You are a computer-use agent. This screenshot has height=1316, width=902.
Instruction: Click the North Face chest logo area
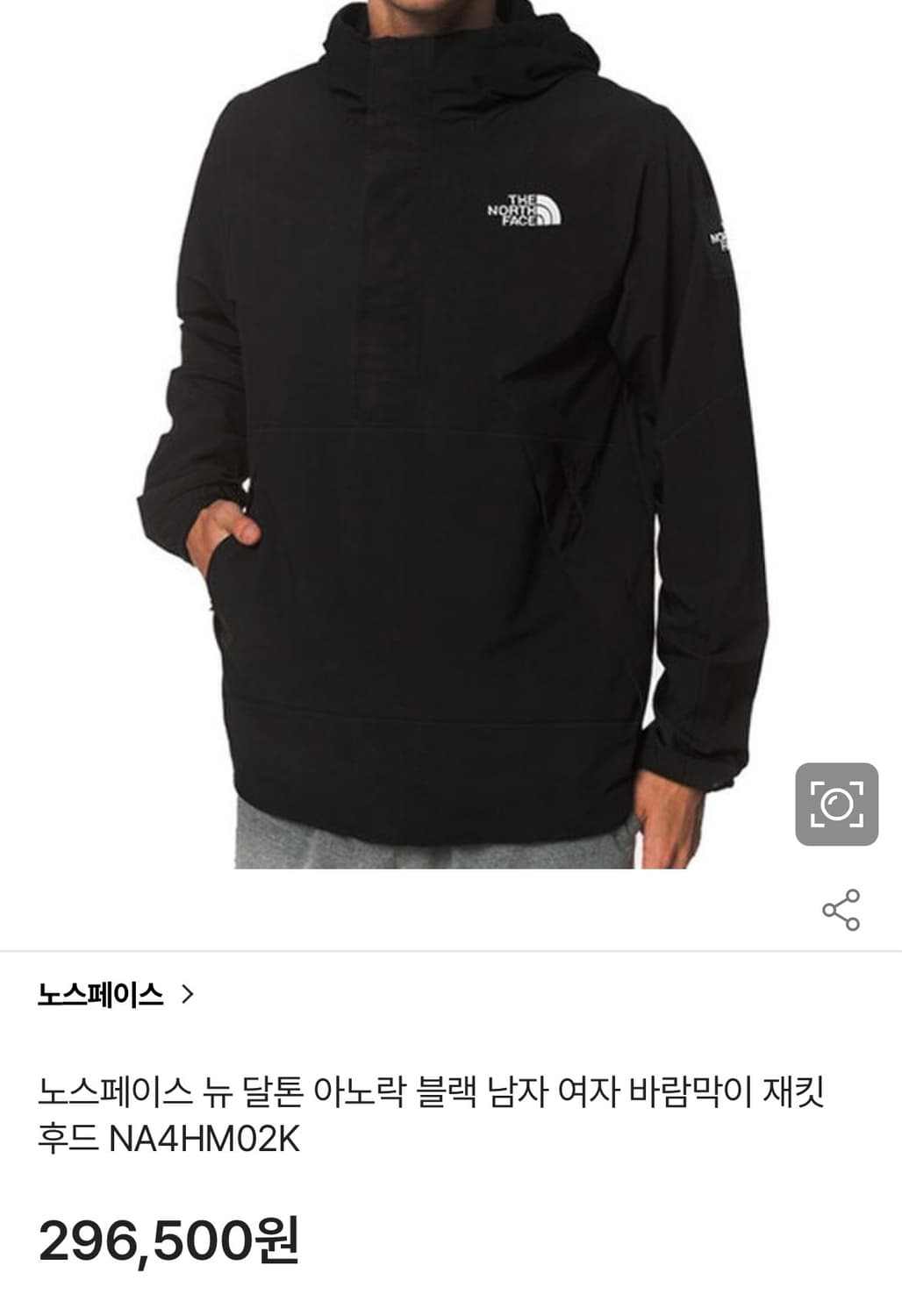tap(524, 211)
